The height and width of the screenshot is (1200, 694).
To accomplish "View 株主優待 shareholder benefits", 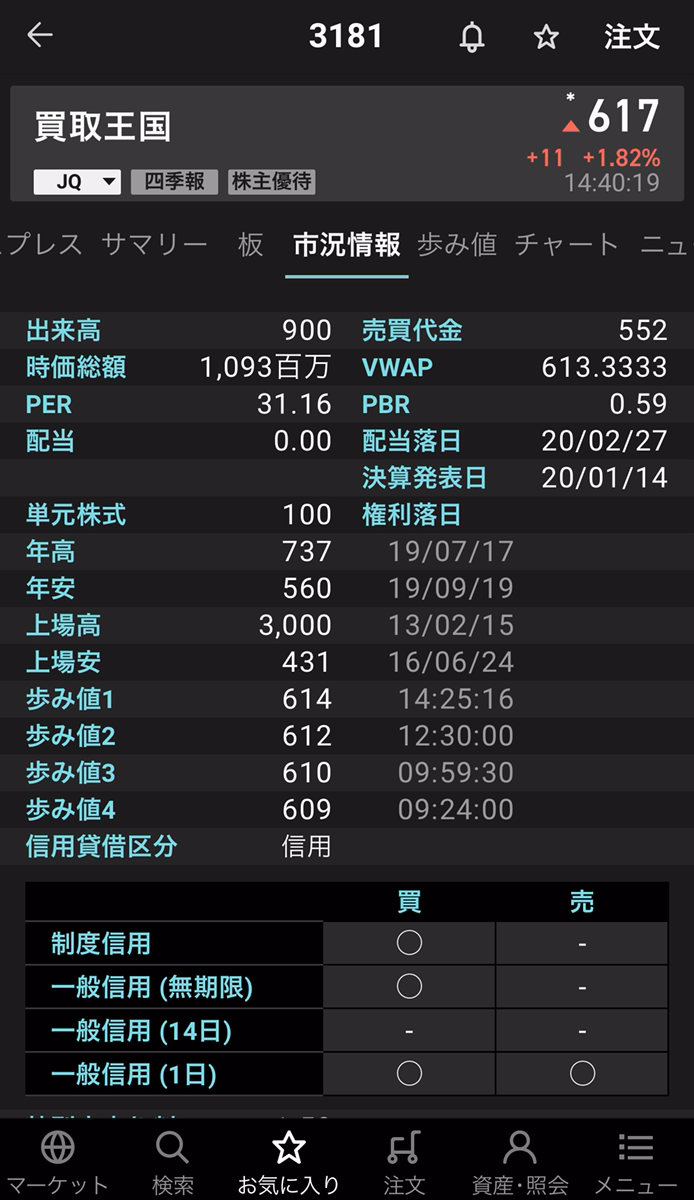I will click(x=271, y=181).
